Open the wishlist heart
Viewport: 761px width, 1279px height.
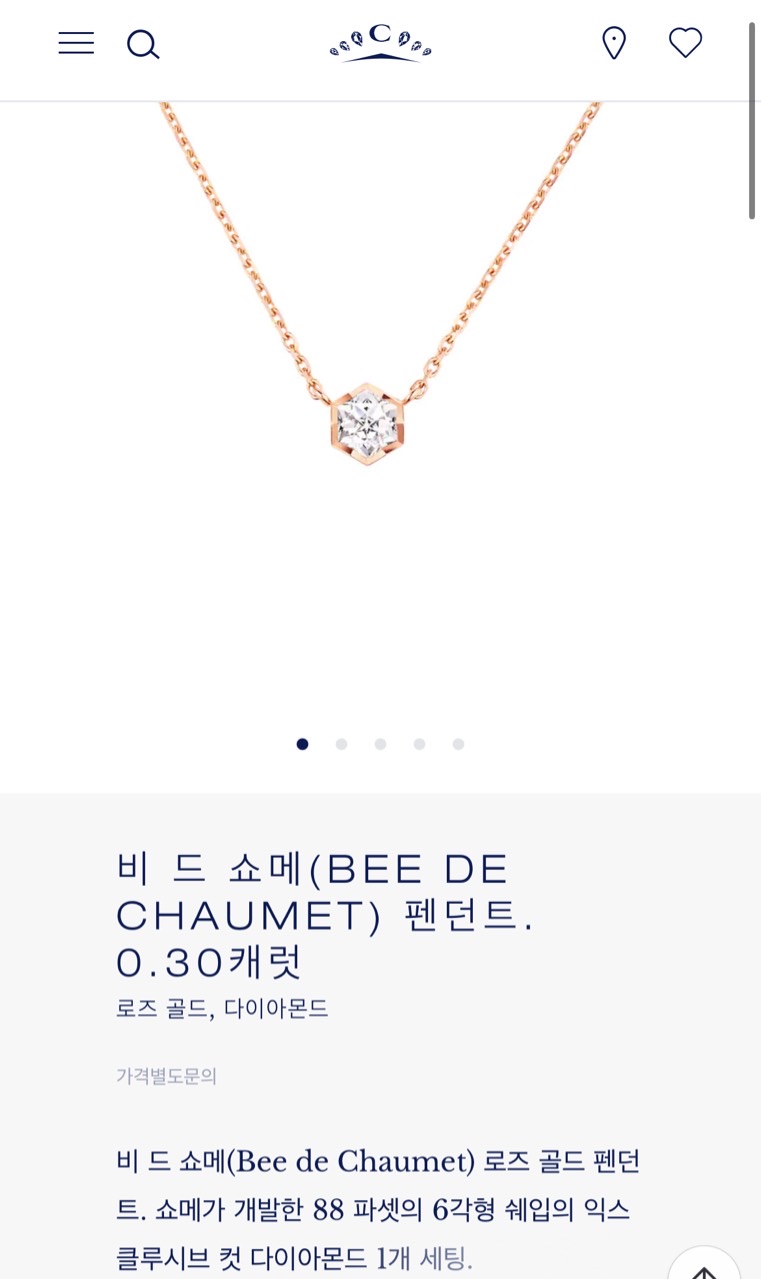pos(685,43)
